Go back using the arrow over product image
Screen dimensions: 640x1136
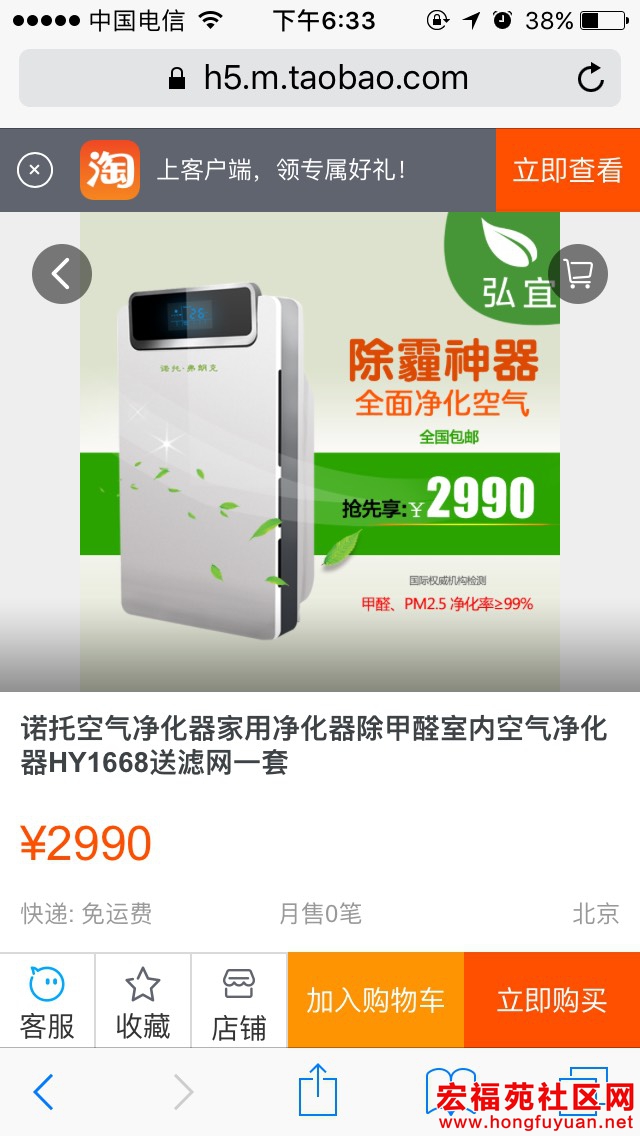[61, 273]
